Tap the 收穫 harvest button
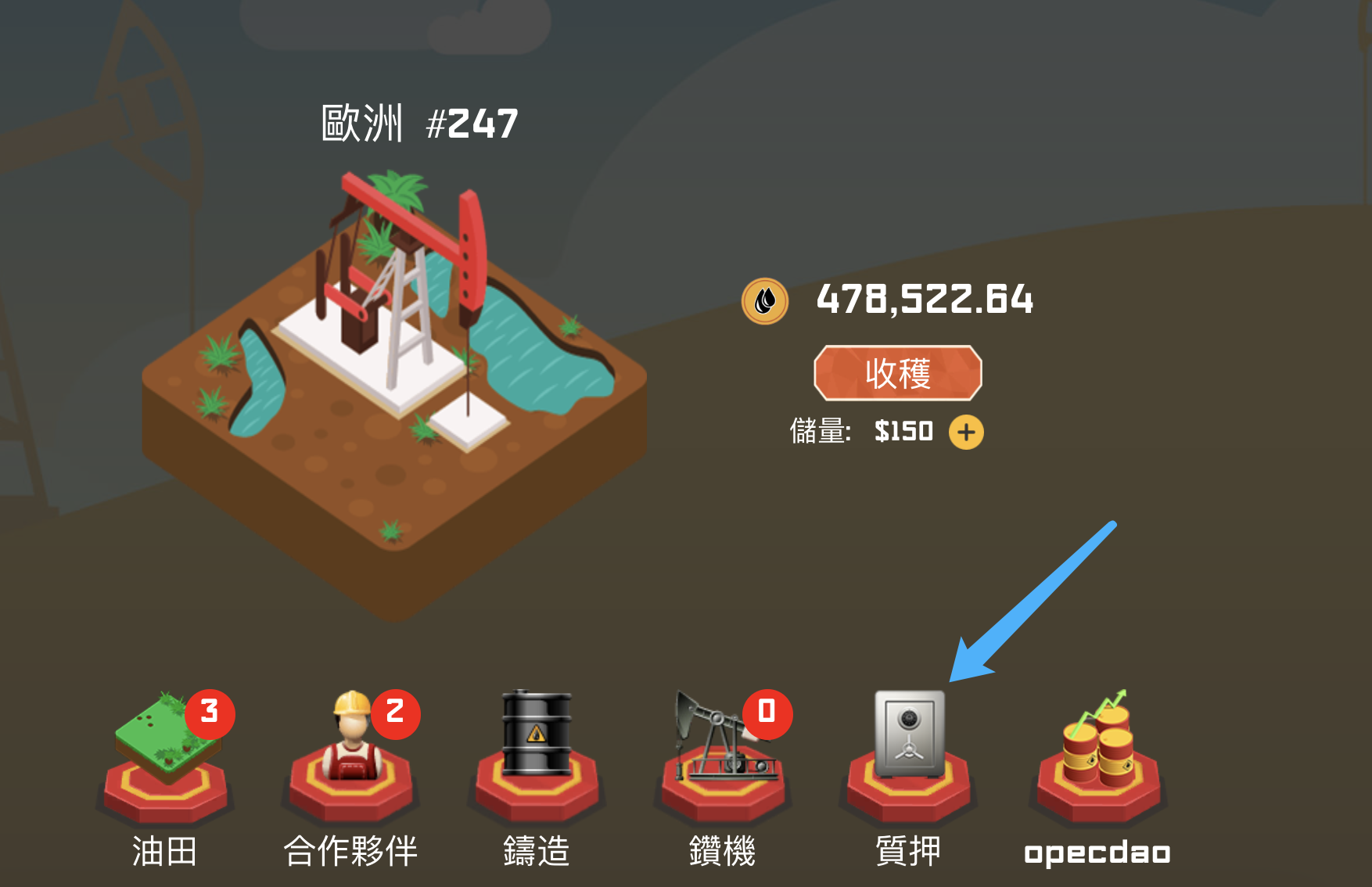1372x887 pixels. pyautogui.click(x=898, y=373)
